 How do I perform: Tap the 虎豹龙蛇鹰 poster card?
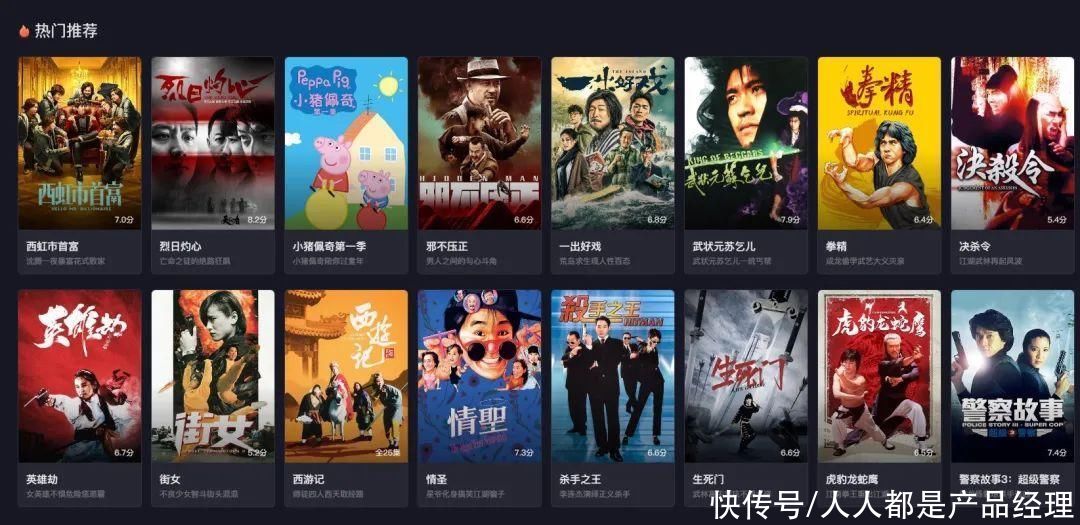click(879, 376)
